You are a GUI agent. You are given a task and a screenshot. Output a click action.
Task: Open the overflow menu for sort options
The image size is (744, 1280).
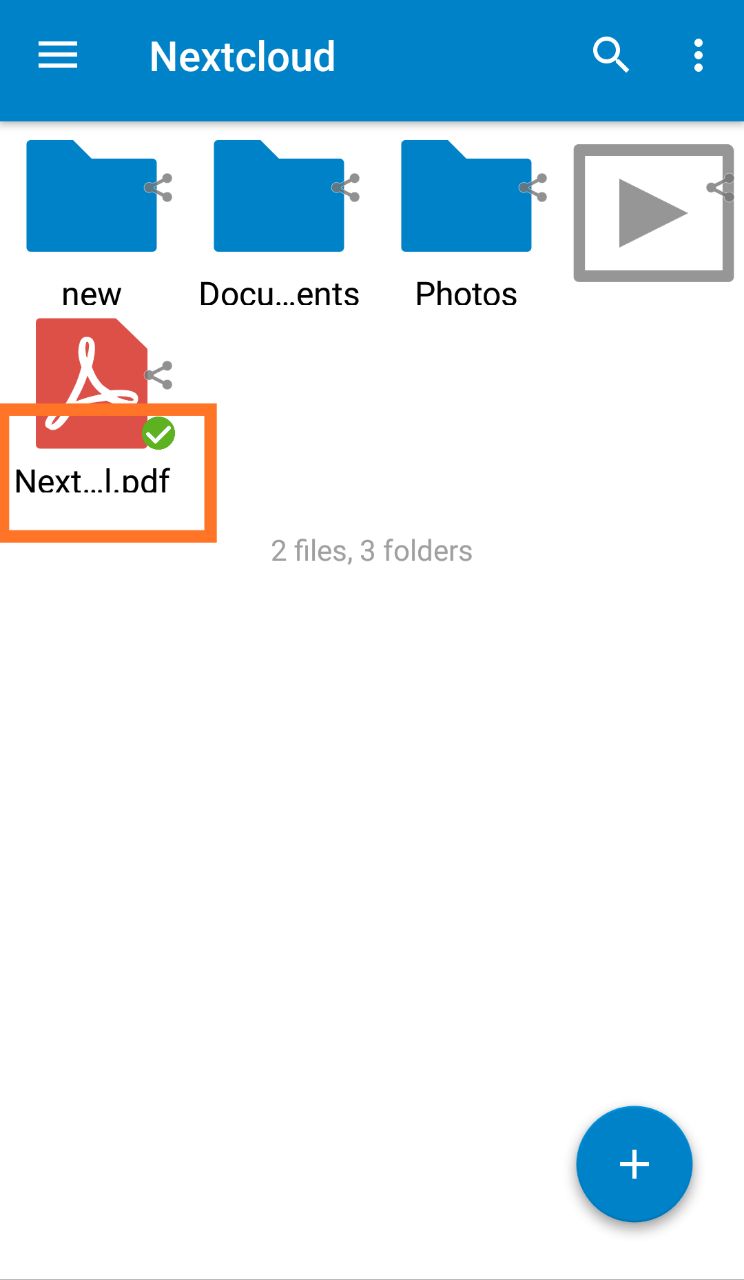(x=698, y=56)
